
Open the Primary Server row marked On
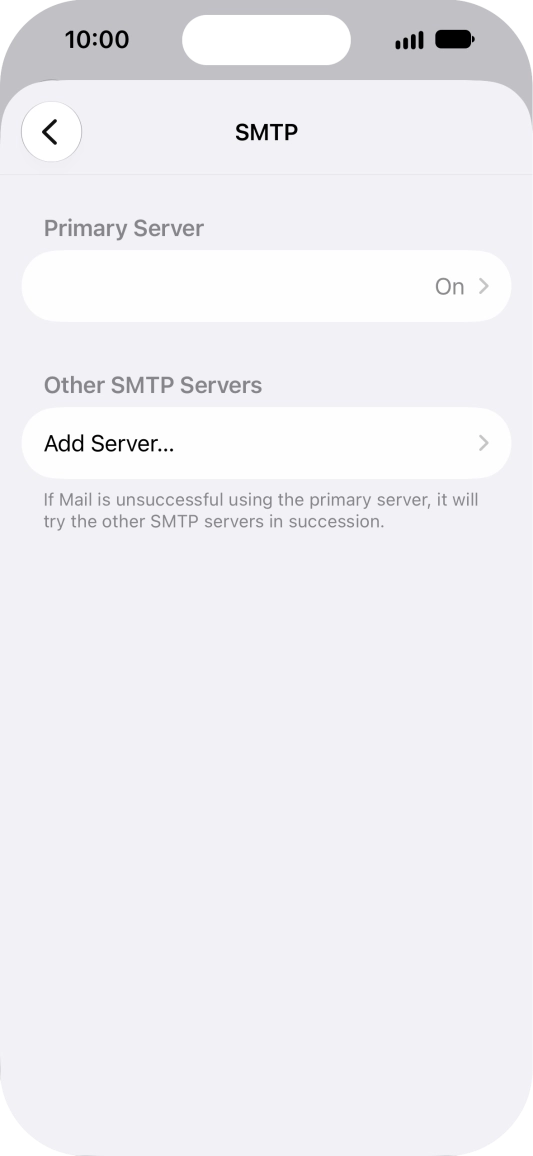266,286
